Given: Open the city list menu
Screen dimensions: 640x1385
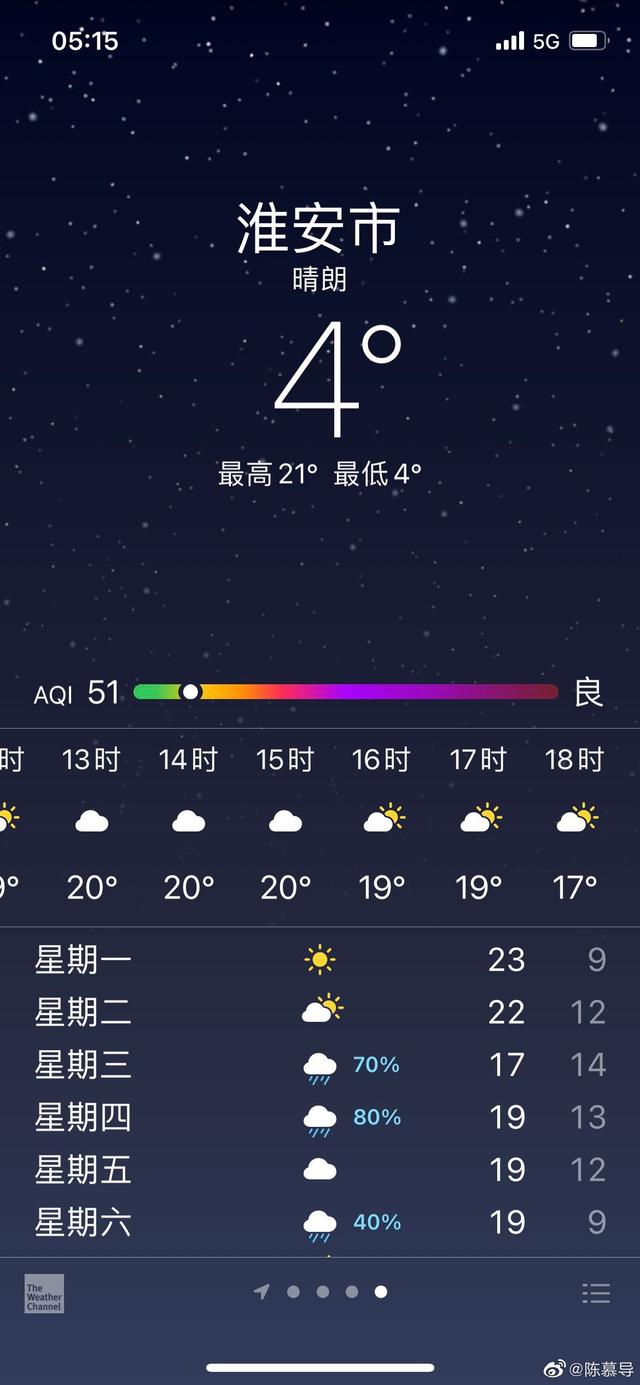Looking at the screenshot, I should point(596,1293).
